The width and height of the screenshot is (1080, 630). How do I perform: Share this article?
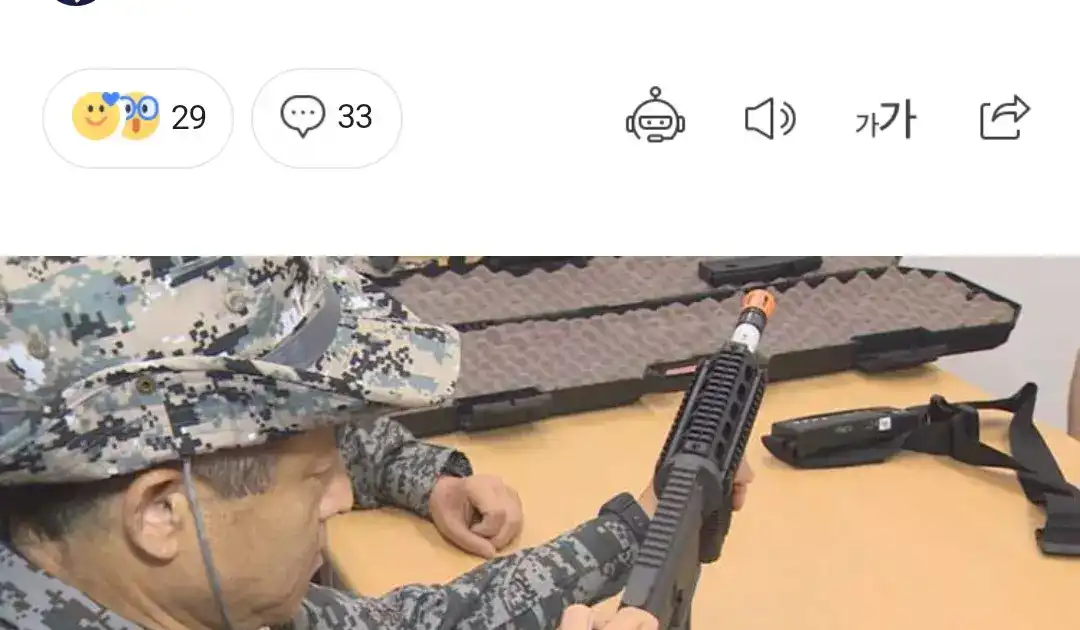pyautogui.click(x=1004, y=117)
